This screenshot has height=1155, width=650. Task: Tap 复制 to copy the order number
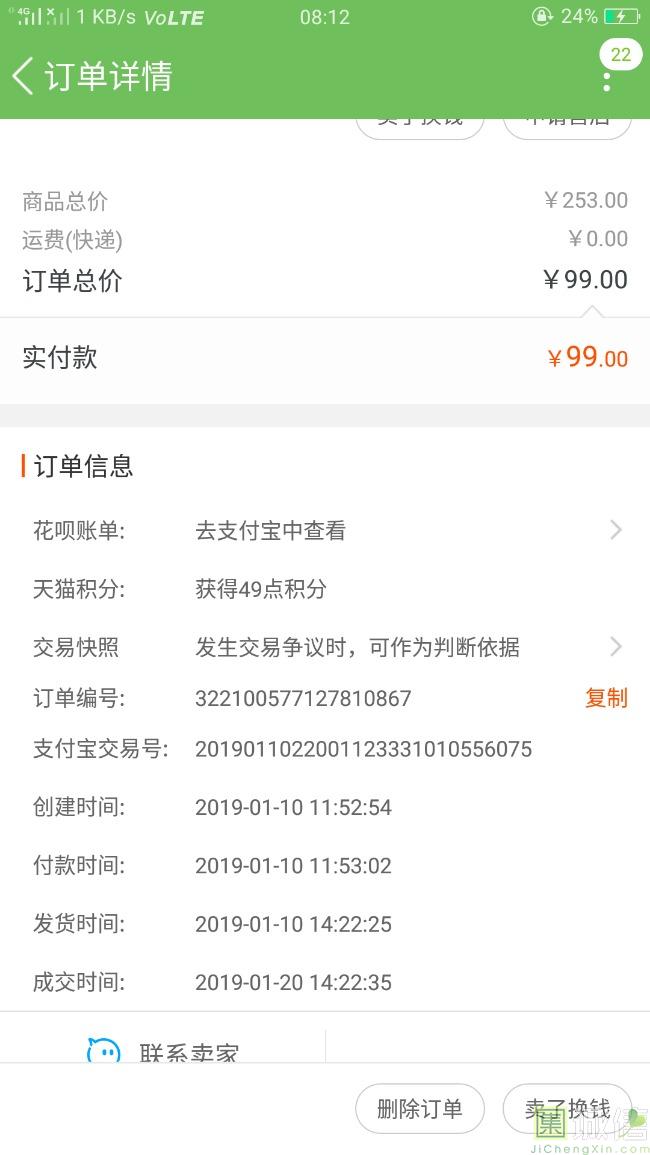(606, 698)
